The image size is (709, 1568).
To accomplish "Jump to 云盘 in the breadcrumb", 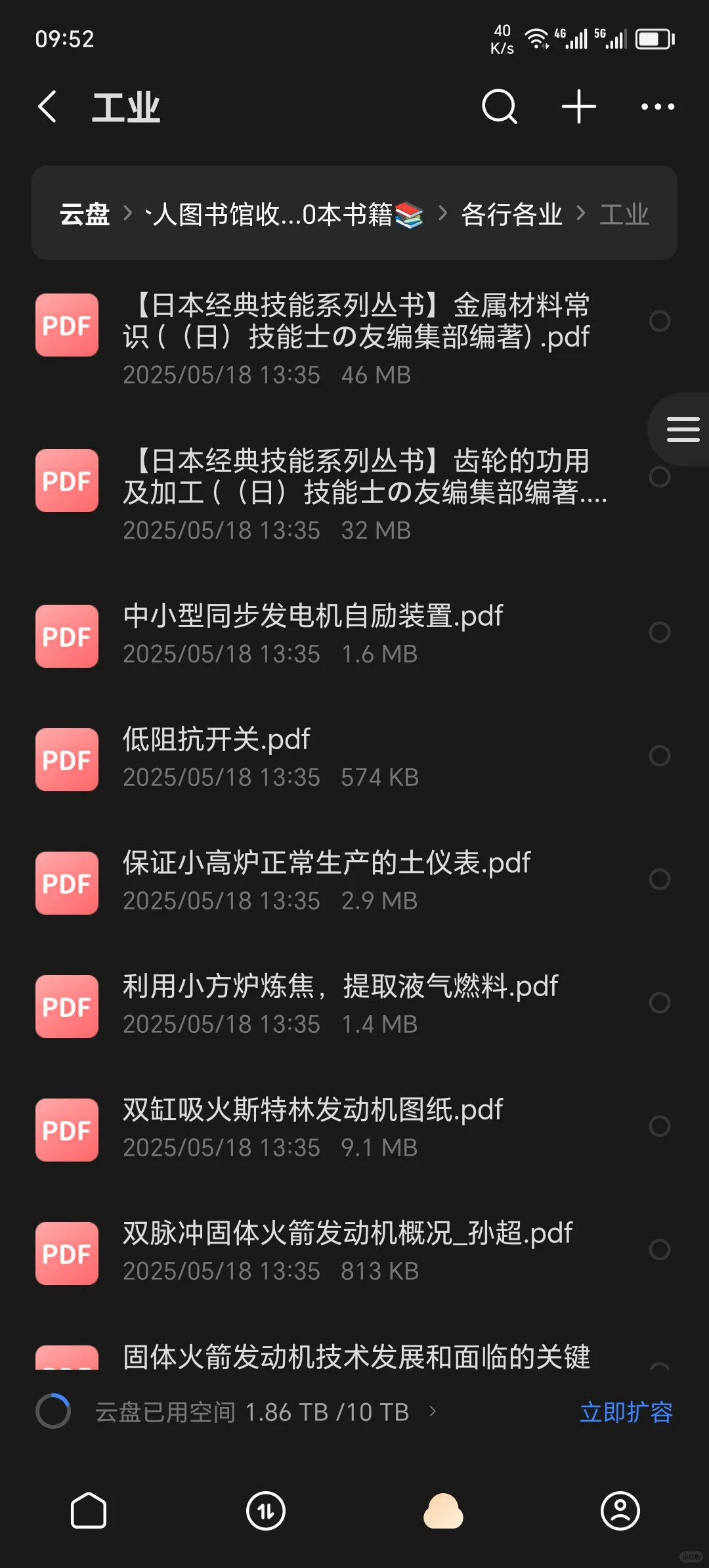I will point(85,214).
